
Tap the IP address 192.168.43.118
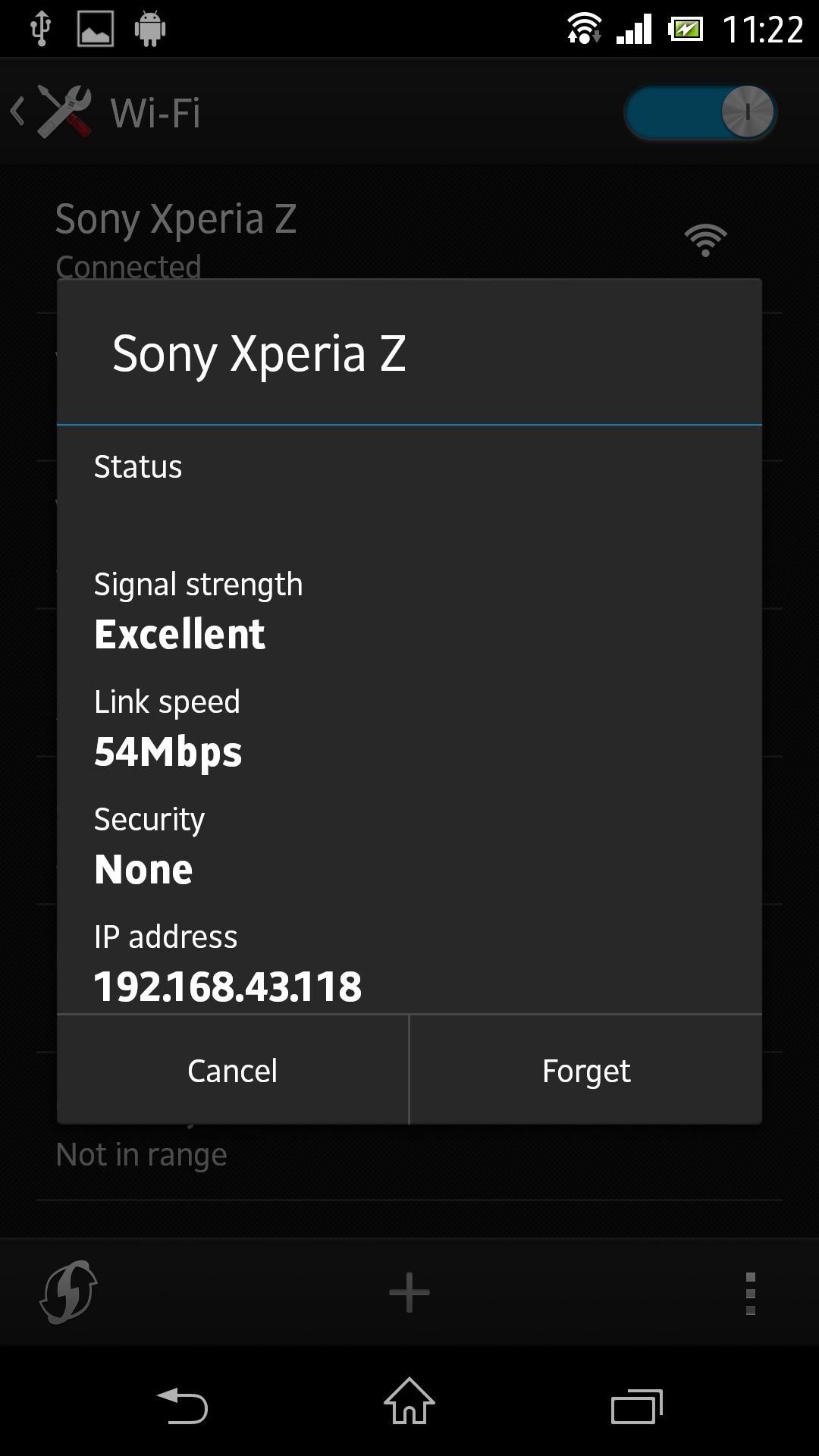[227, 986]
